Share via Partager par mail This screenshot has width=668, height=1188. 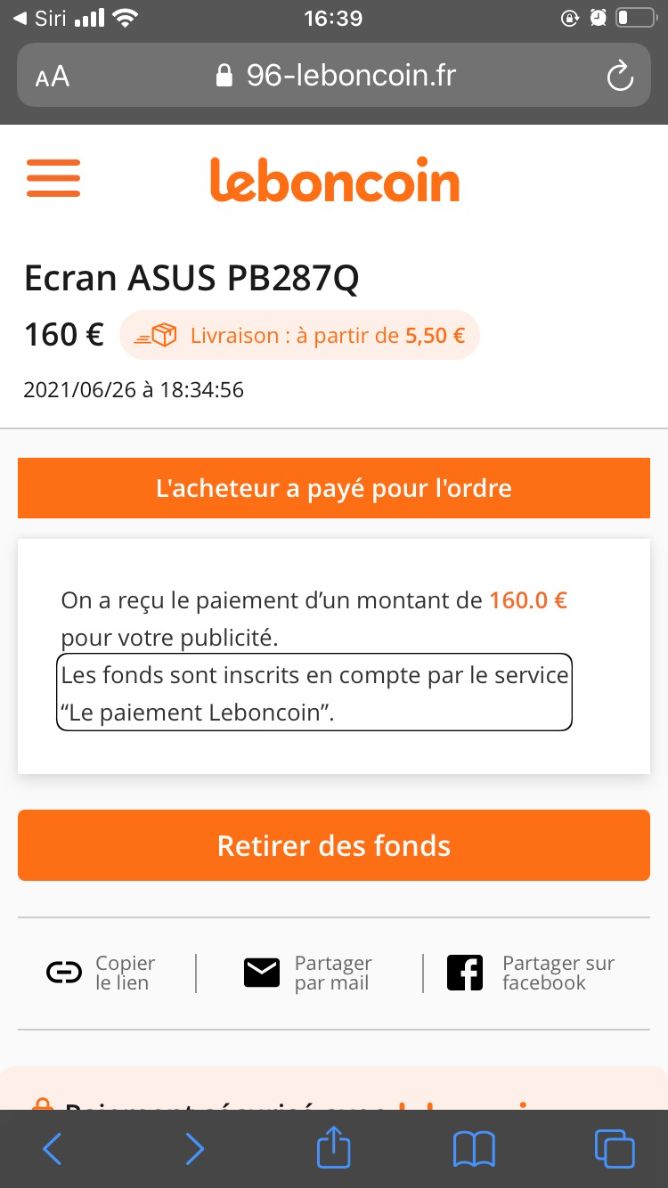[x=307, y=973]
